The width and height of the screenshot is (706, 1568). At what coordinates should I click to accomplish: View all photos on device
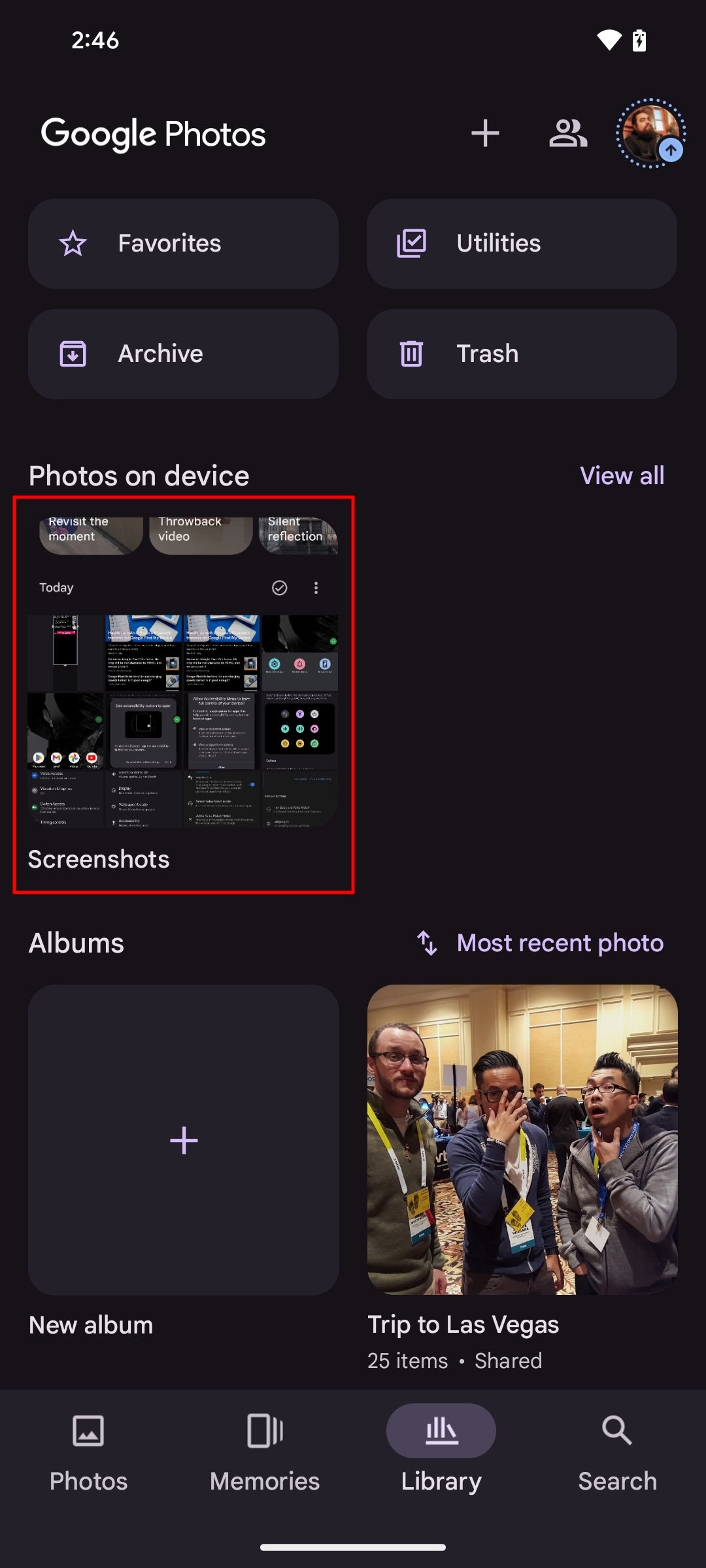pos(622,476)
